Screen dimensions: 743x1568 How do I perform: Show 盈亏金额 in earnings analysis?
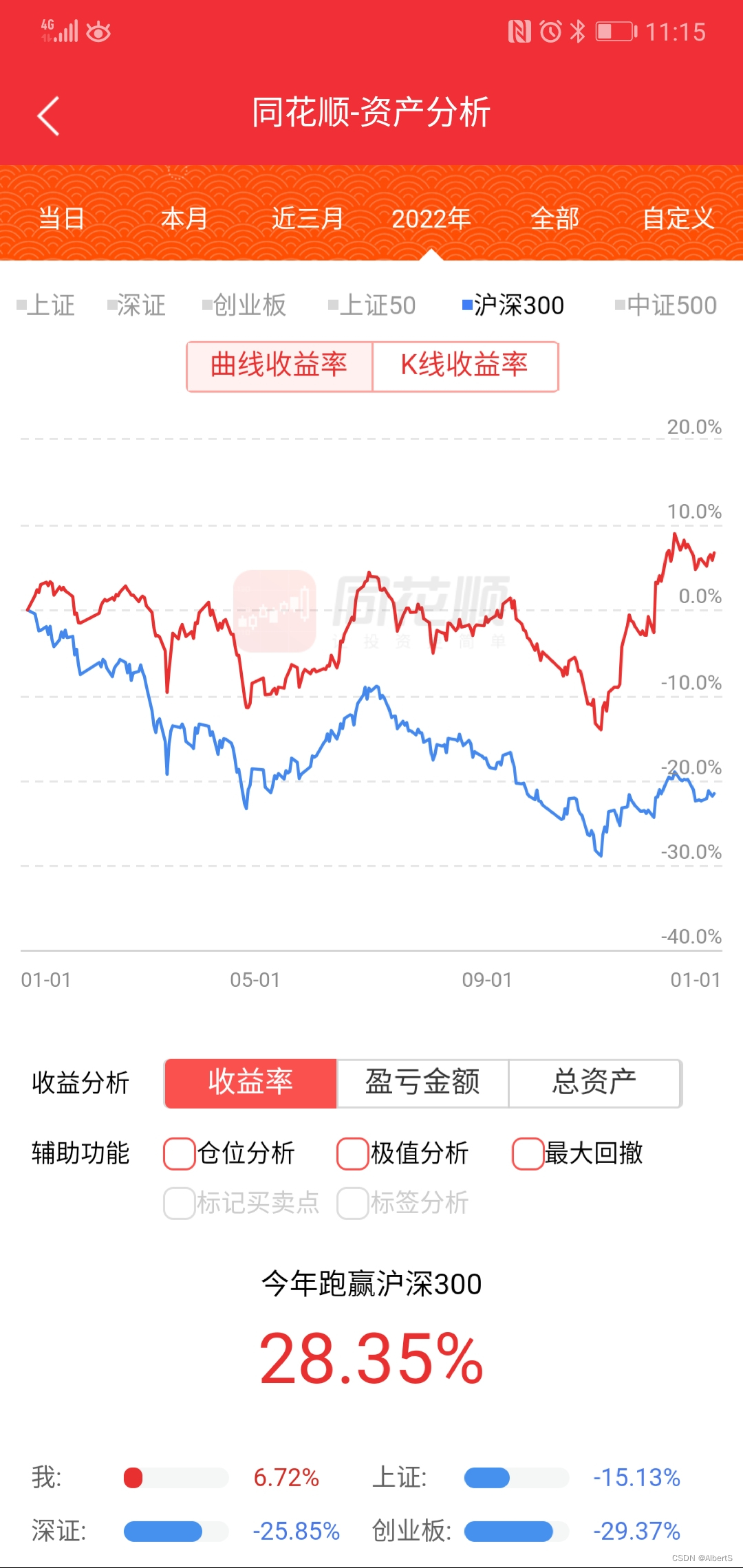point(422,1082)
